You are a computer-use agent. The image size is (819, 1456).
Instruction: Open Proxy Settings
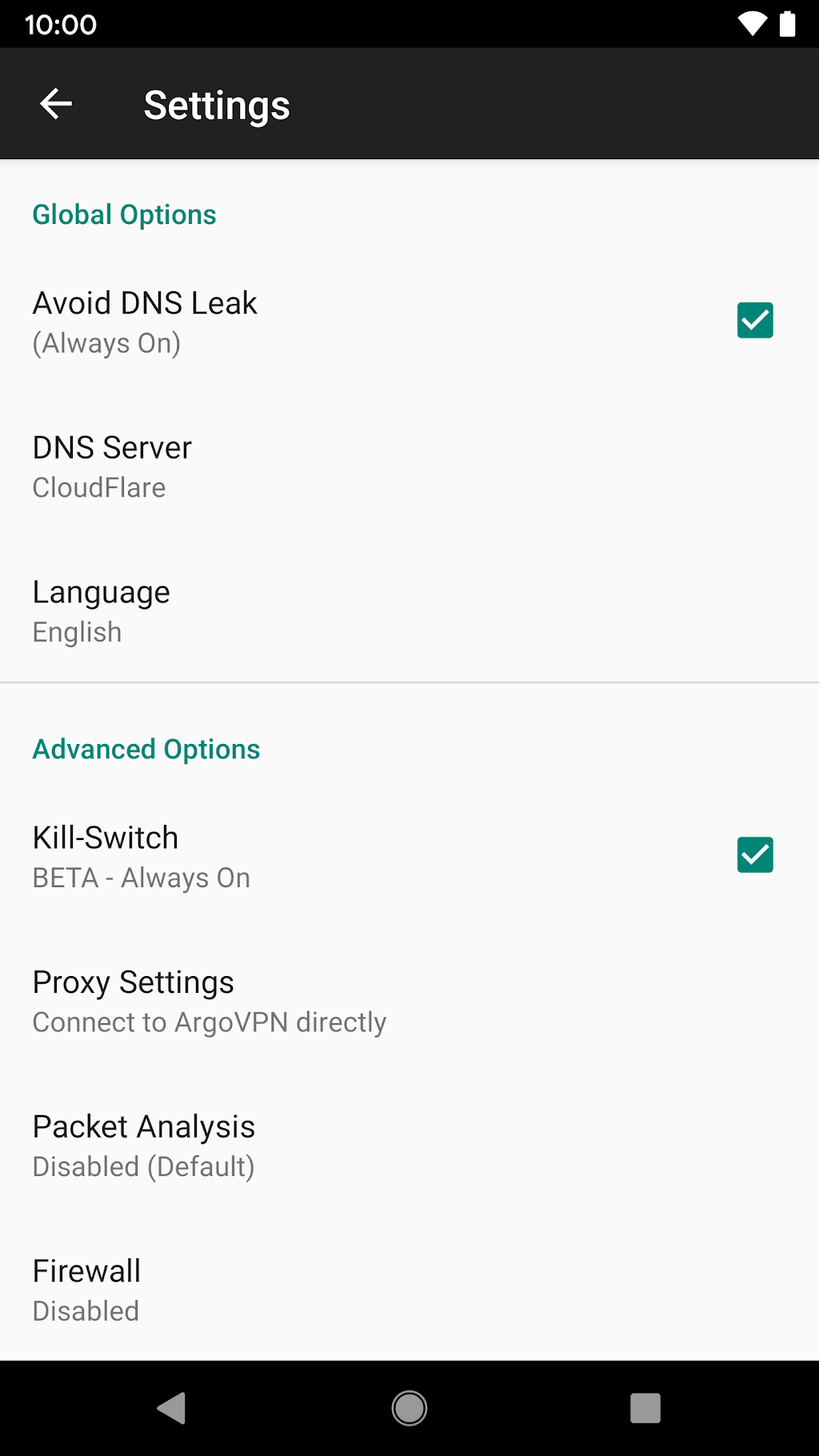[409, 1002]
